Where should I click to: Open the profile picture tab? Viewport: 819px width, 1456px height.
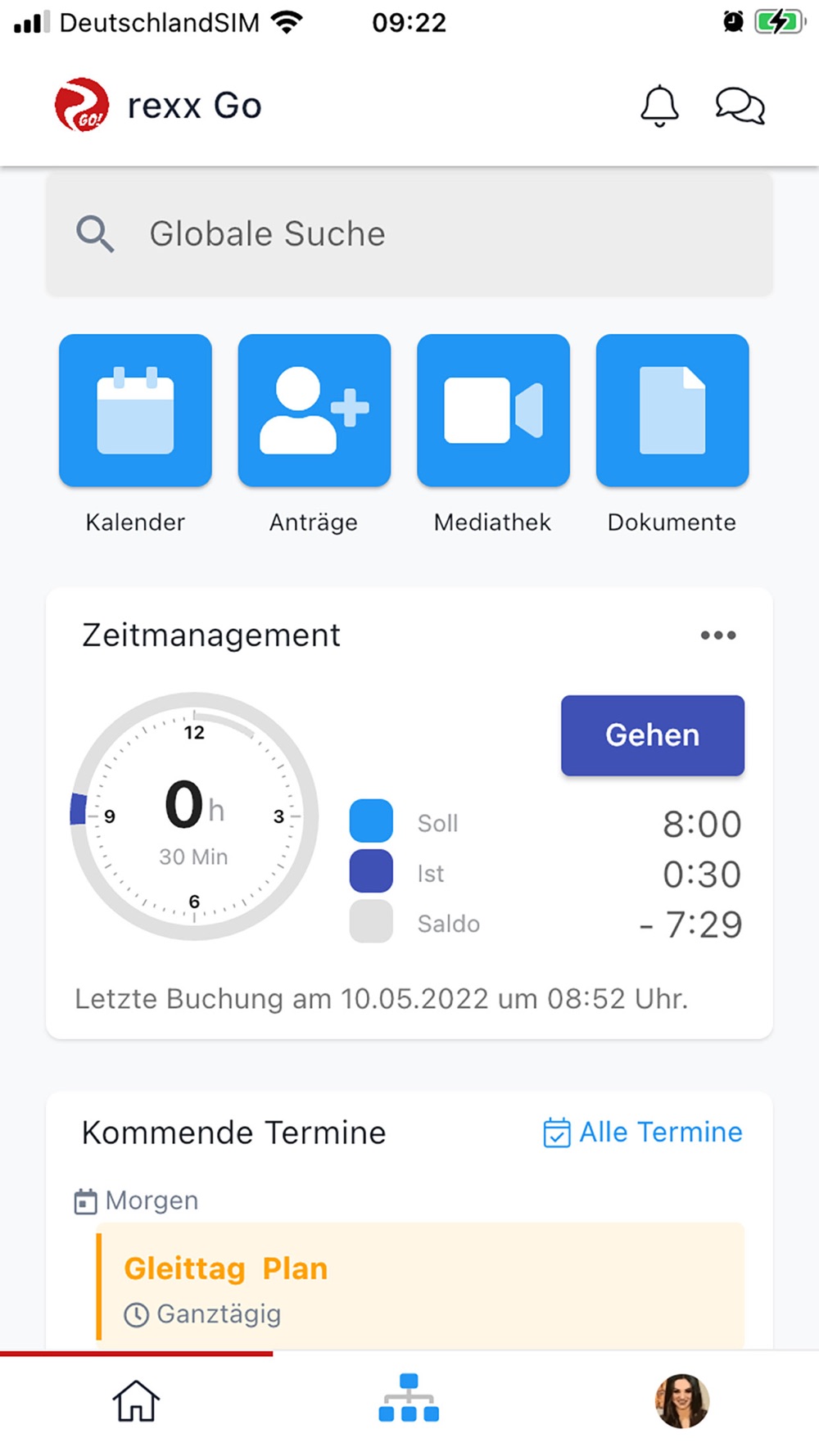click(682, 1401)
